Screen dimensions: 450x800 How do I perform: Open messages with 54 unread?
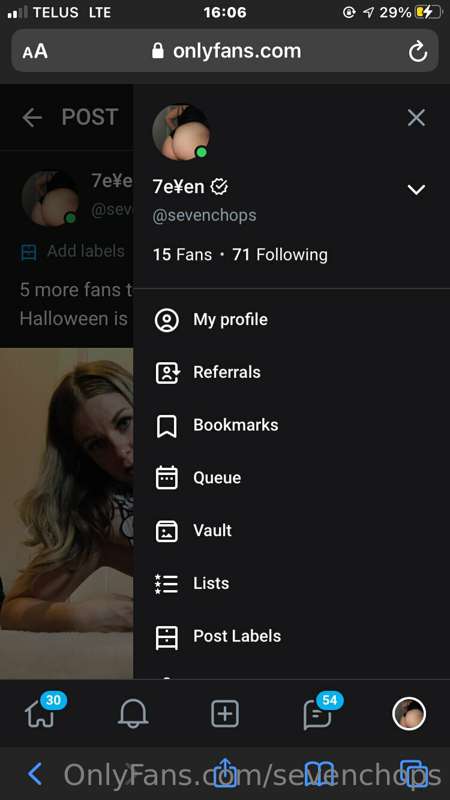pos(318,712)
